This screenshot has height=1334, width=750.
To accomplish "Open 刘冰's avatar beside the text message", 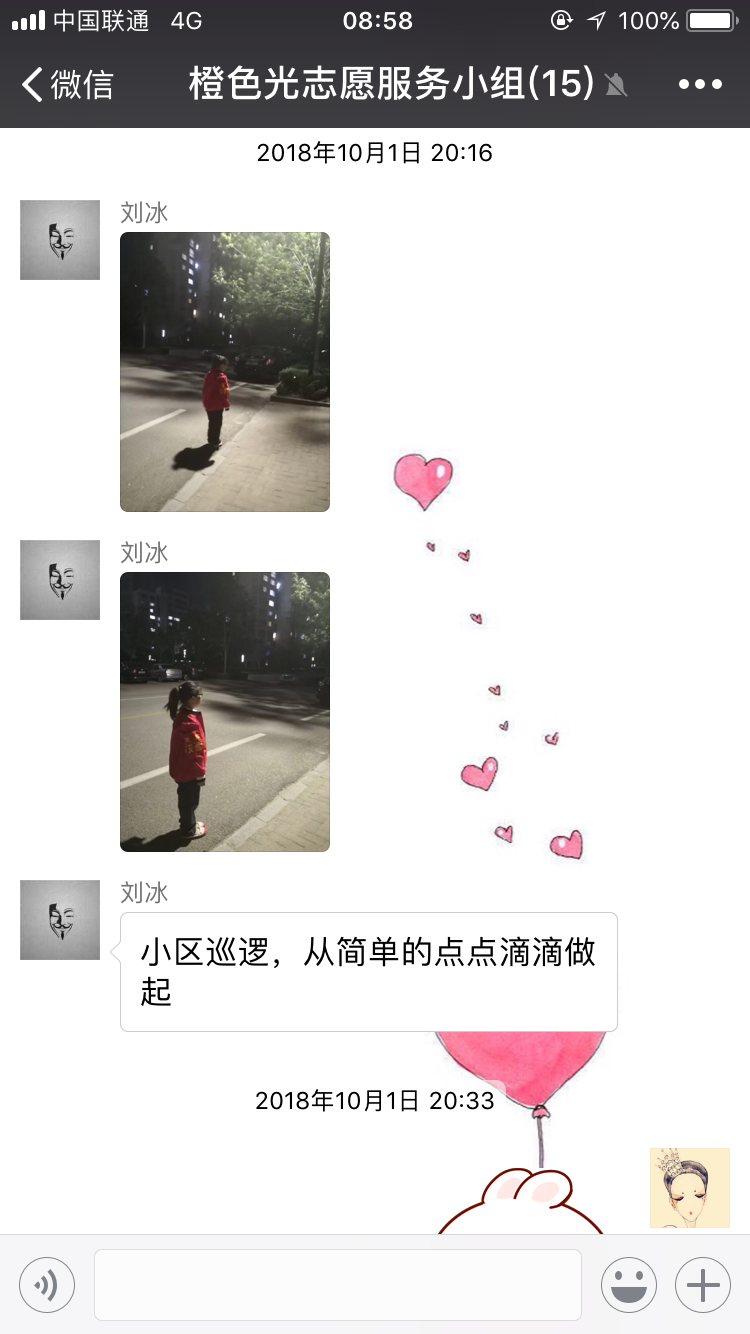I will coord(60,920).
